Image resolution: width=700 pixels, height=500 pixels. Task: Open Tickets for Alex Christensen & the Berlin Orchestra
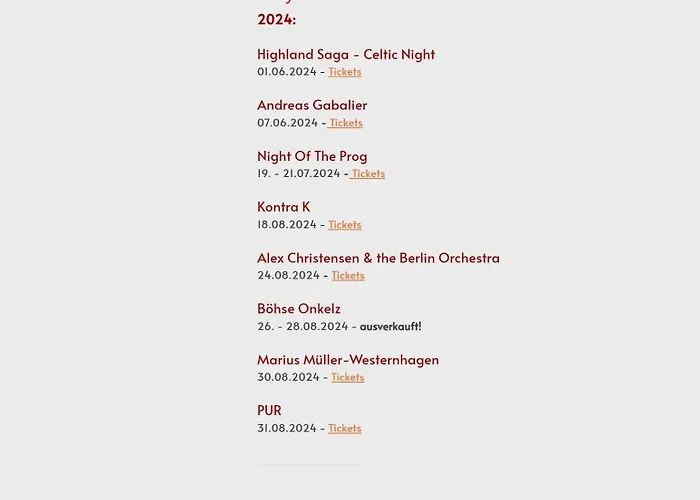[348, 276]
